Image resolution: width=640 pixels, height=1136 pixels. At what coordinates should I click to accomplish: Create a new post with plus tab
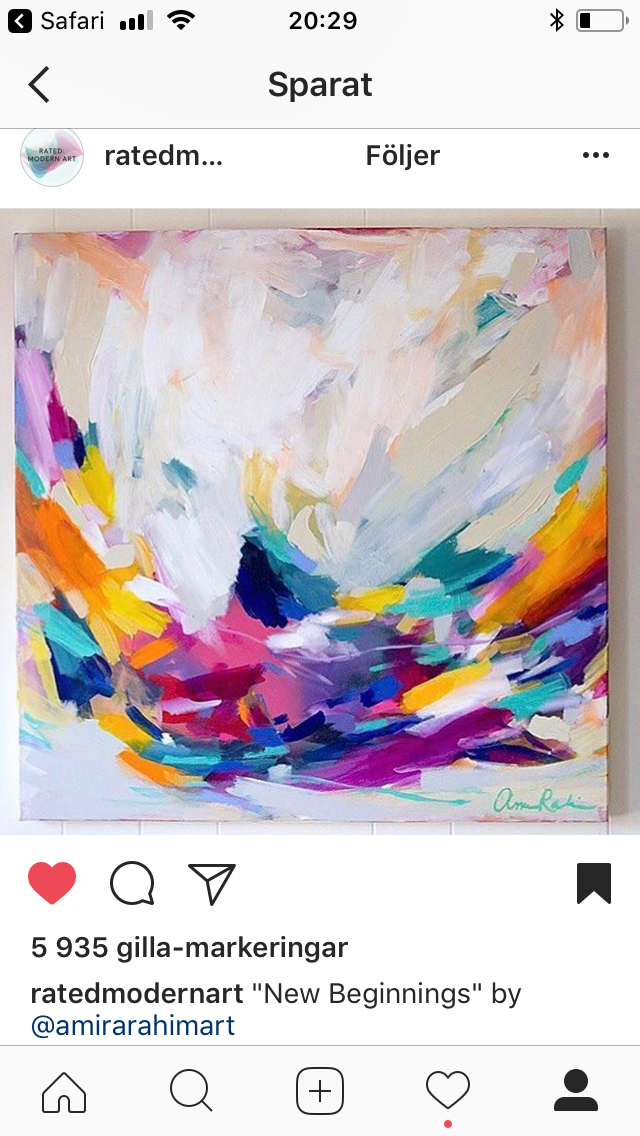[320, 1090]
